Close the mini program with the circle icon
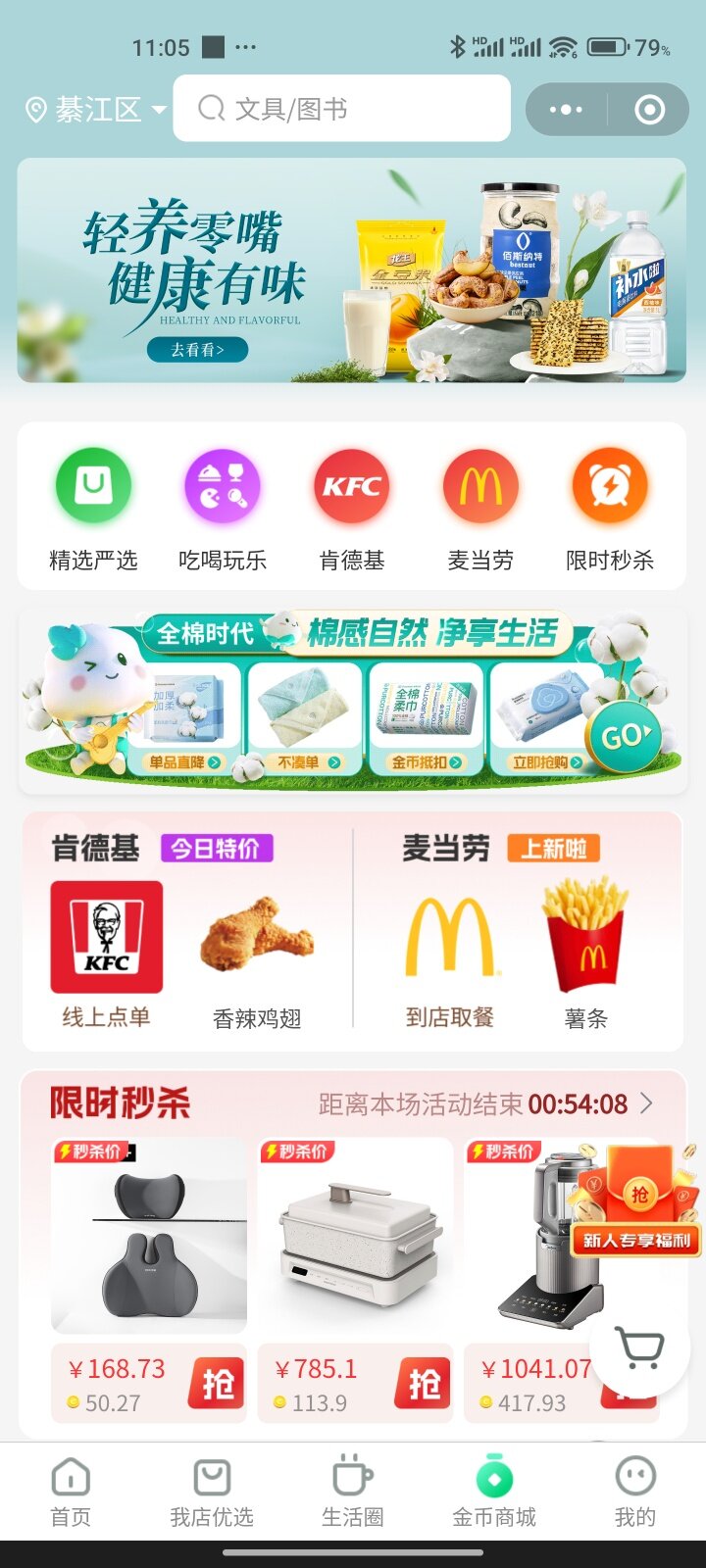The width and height of the screenshot is (706, 1568). click(x=649, y=110)
